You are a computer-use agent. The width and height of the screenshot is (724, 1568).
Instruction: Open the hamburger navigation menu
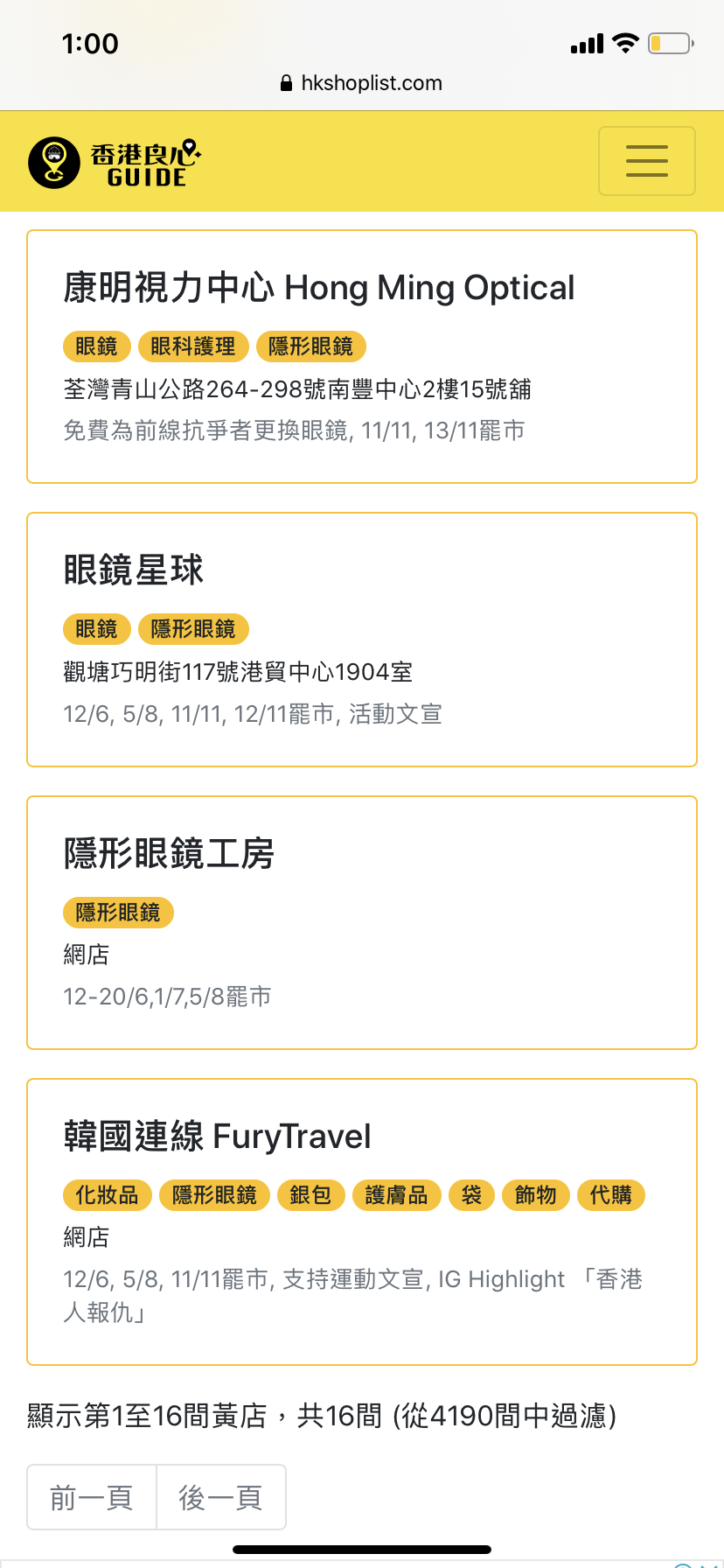pyautogui.click(x=646, y=161)
